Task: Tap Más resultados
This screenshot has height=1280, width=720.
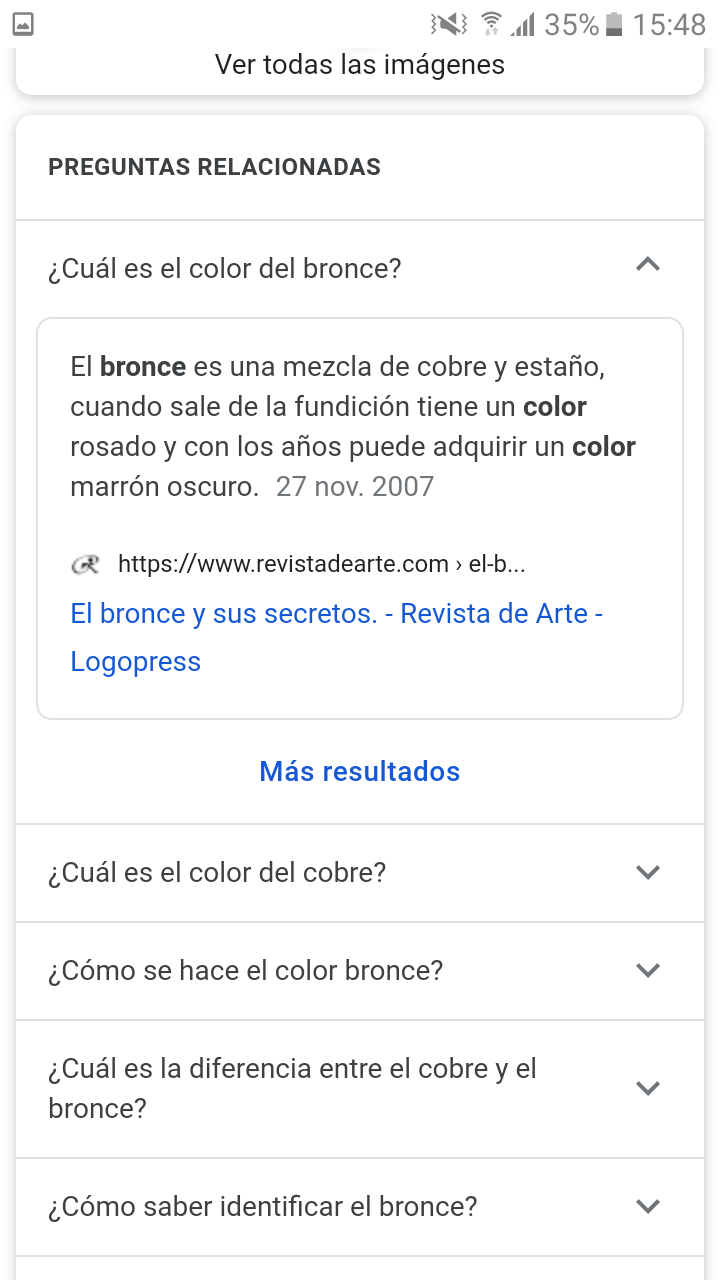Action: [x=360, y=771]
